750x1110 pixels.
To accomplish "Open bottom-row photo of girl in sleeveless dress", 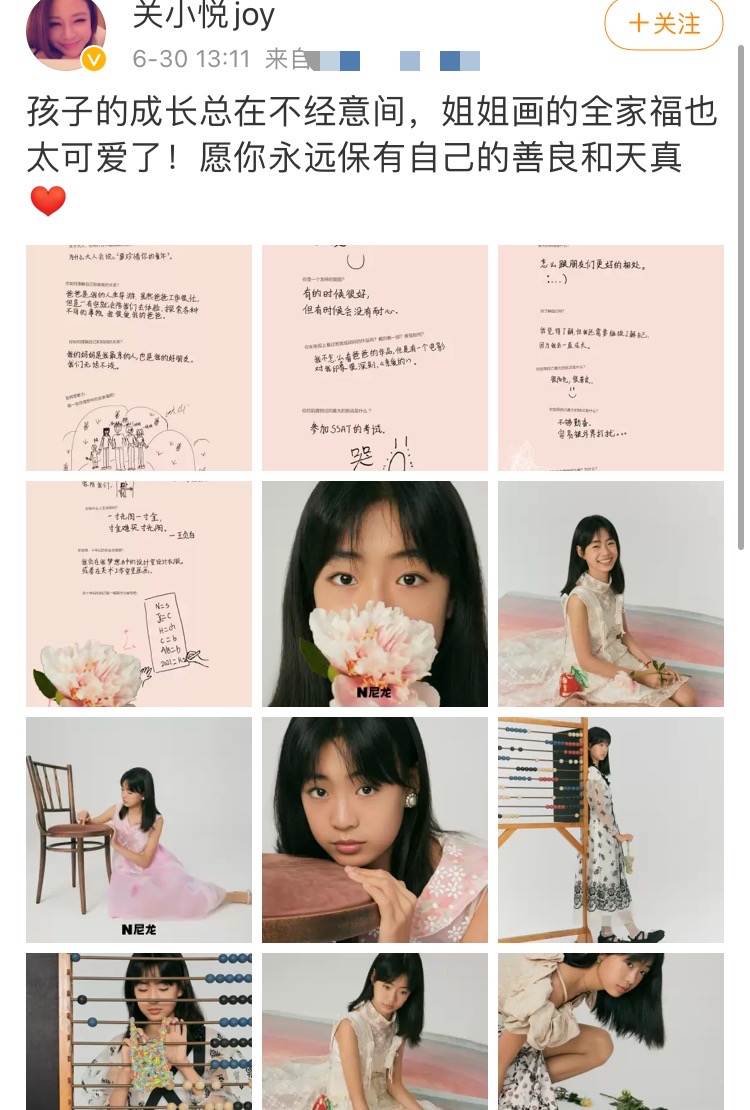I will [375, 1032].
